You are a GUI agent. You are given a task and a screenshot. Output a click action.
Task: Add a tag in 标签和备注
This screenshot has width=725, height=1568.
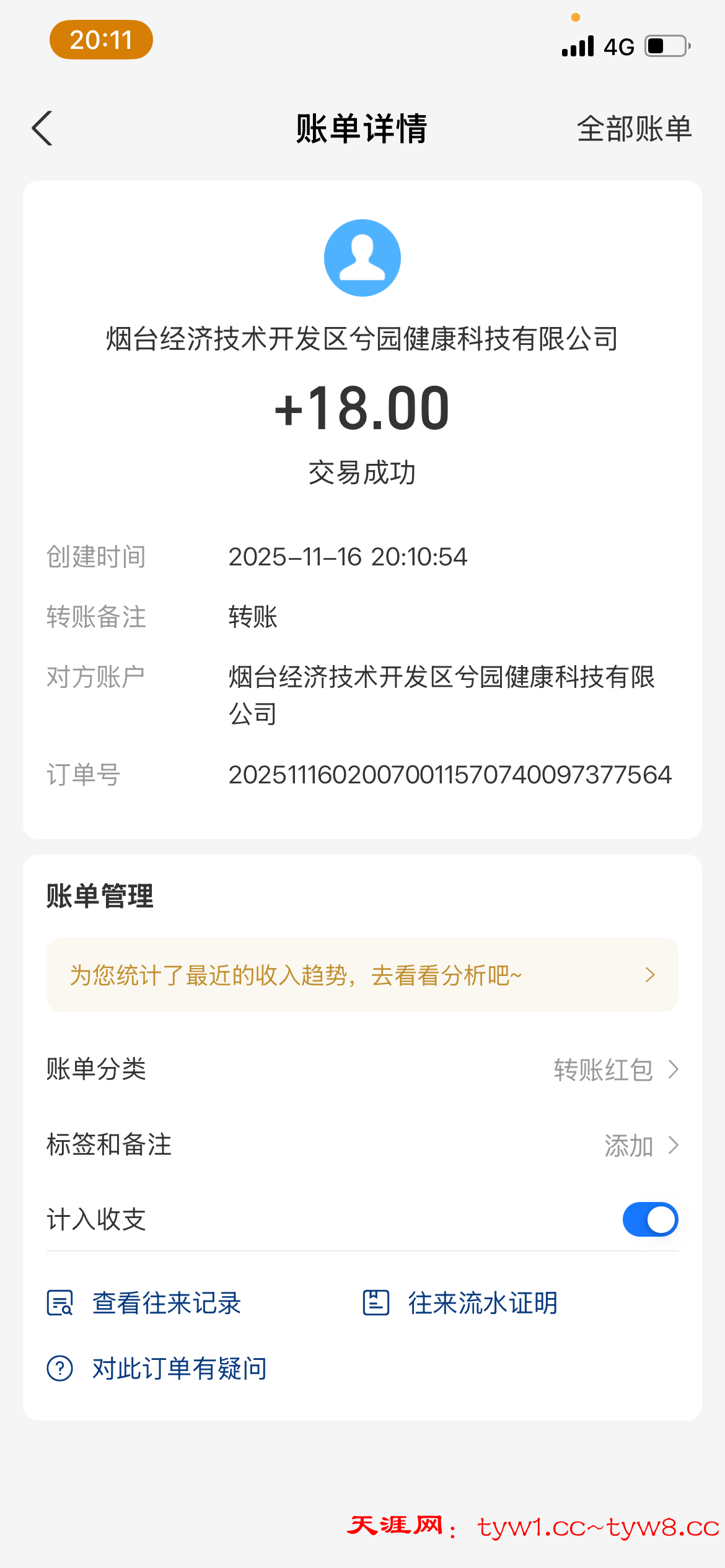[x=641, y=1146]
